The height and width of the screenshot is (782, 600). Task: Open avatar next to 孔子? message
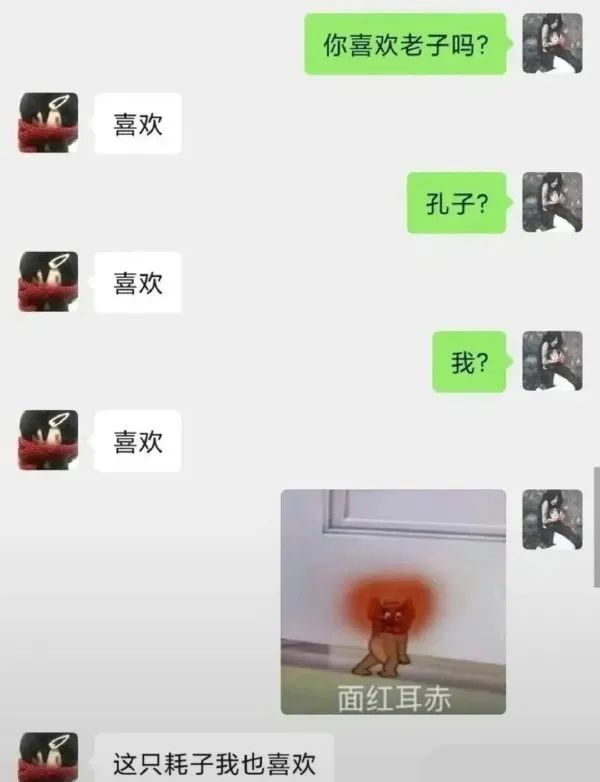[x=552, y=202]
